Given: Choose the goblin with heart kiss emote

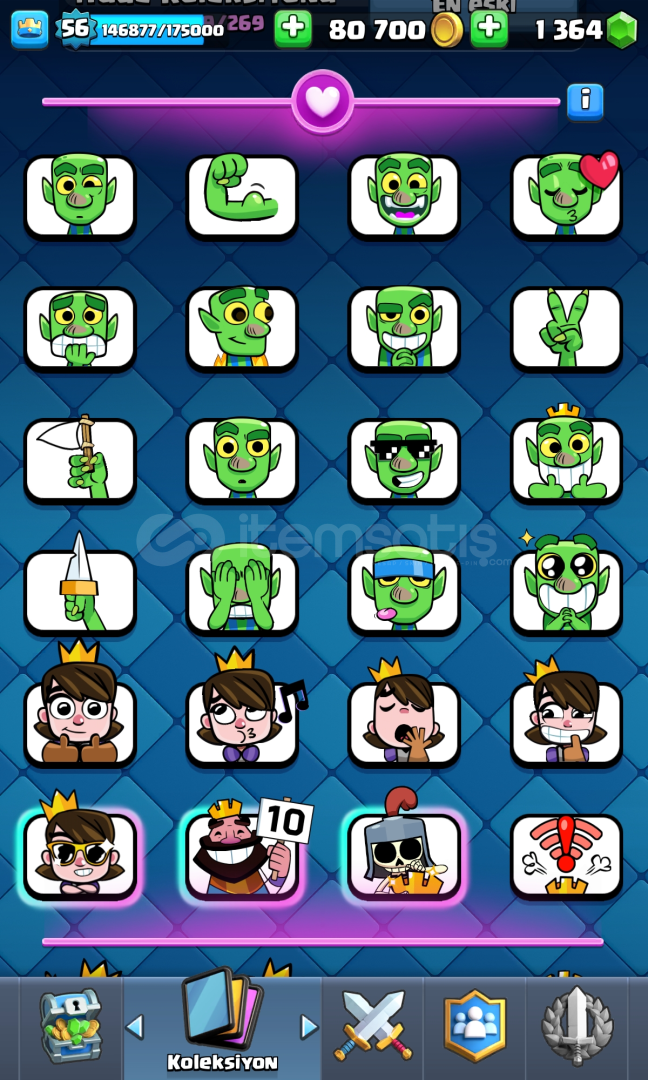Looking at the screenshot, I should click(x=567, y=197).
